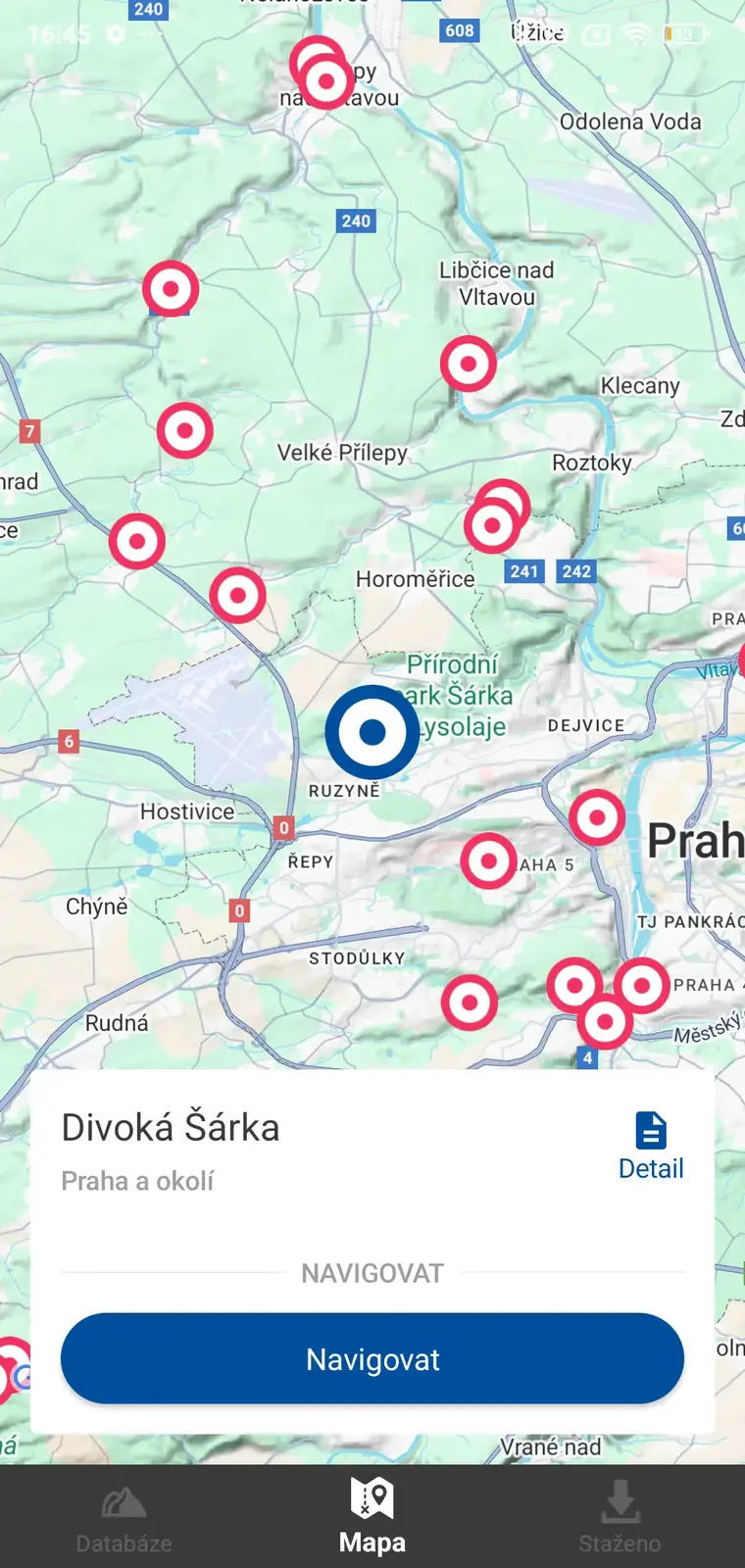Switch to the Databáze tab

pos(124,1520)
